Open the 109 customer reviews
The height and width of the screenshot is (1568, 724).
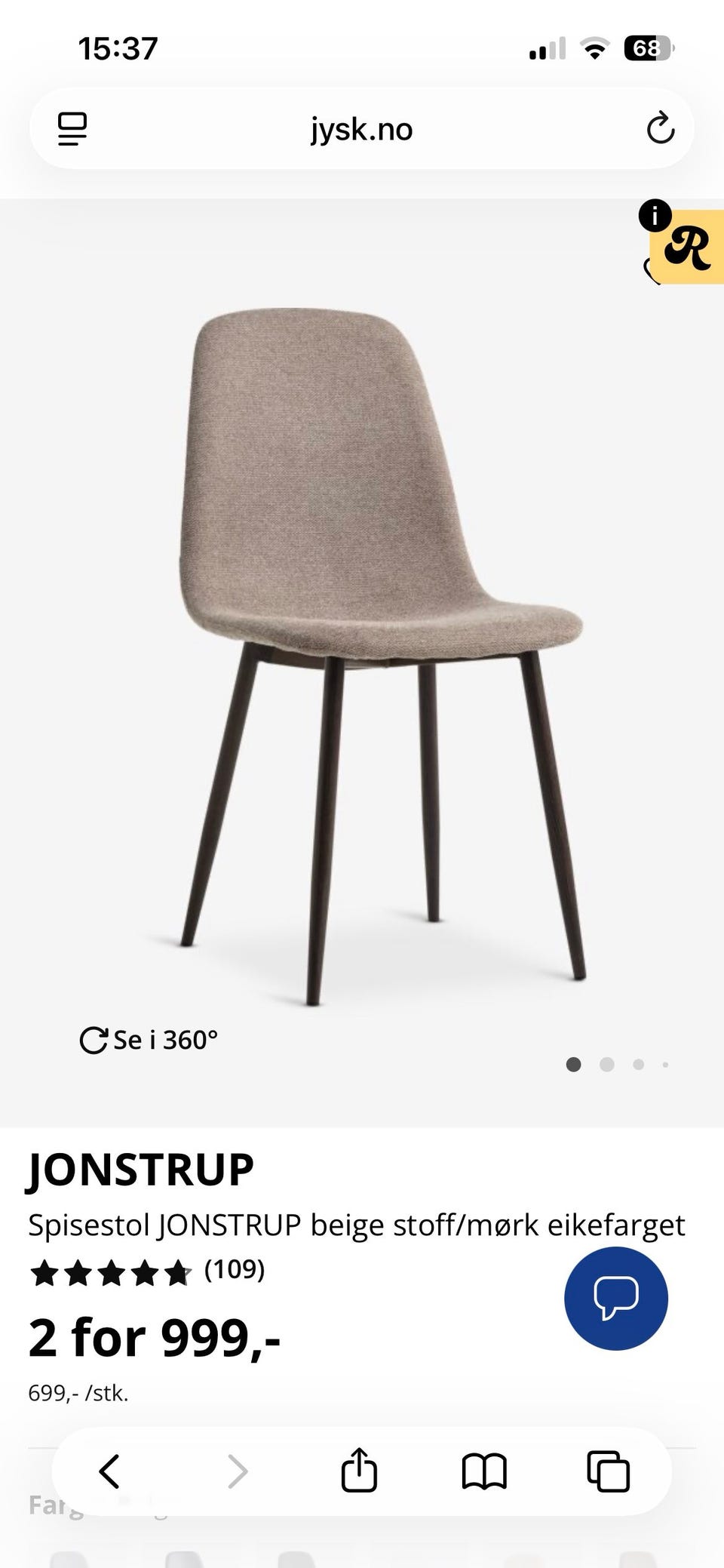(x=235, y=1269)
